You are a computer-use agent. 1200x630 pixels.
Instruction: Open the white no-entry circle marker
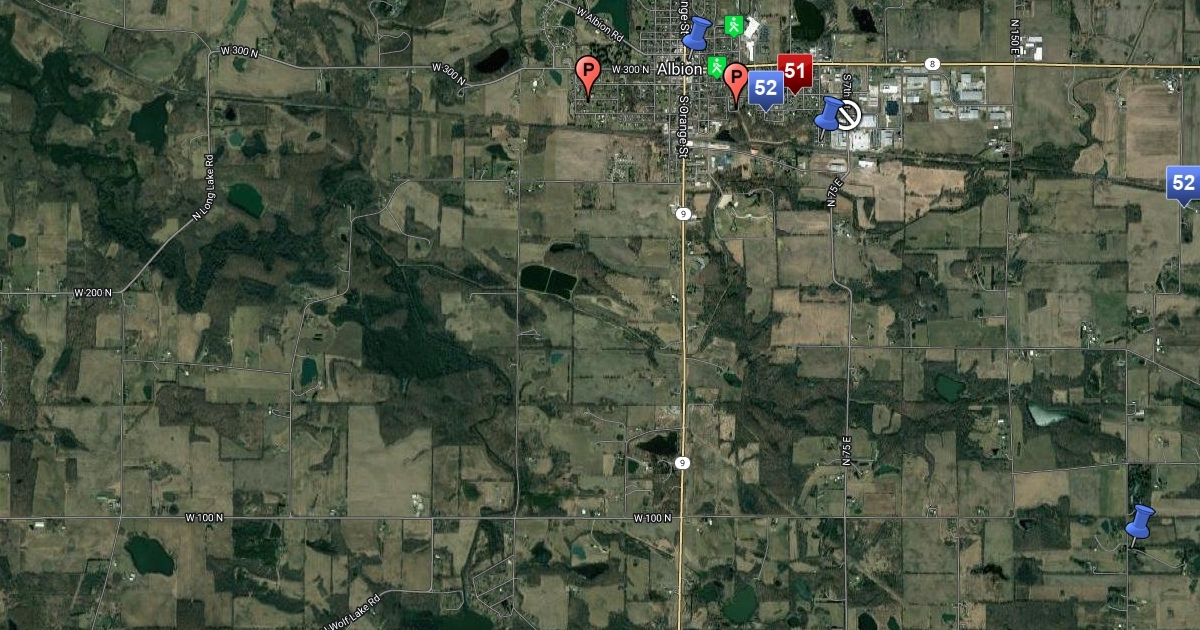tap(850, 116)
